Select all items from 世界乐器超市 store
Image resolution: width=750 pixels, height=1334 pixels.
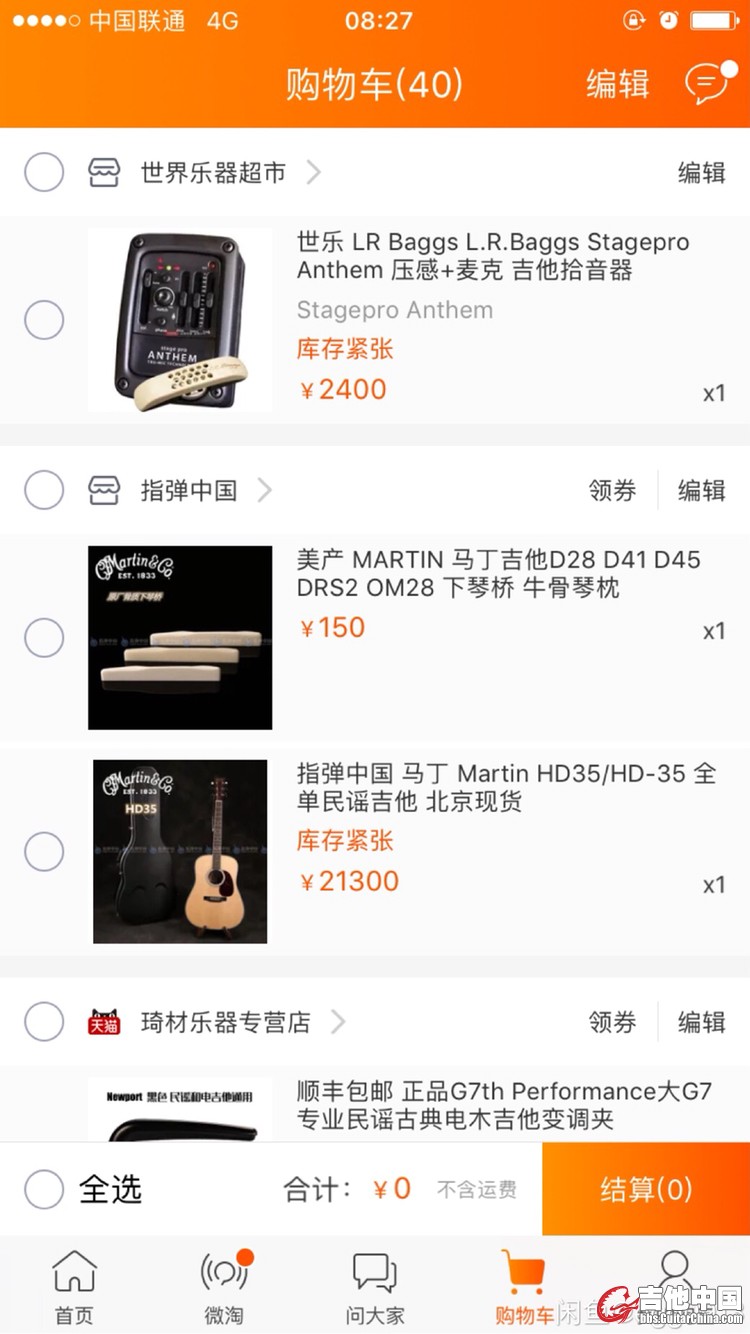pyautogui.click(x=44, y=173)
